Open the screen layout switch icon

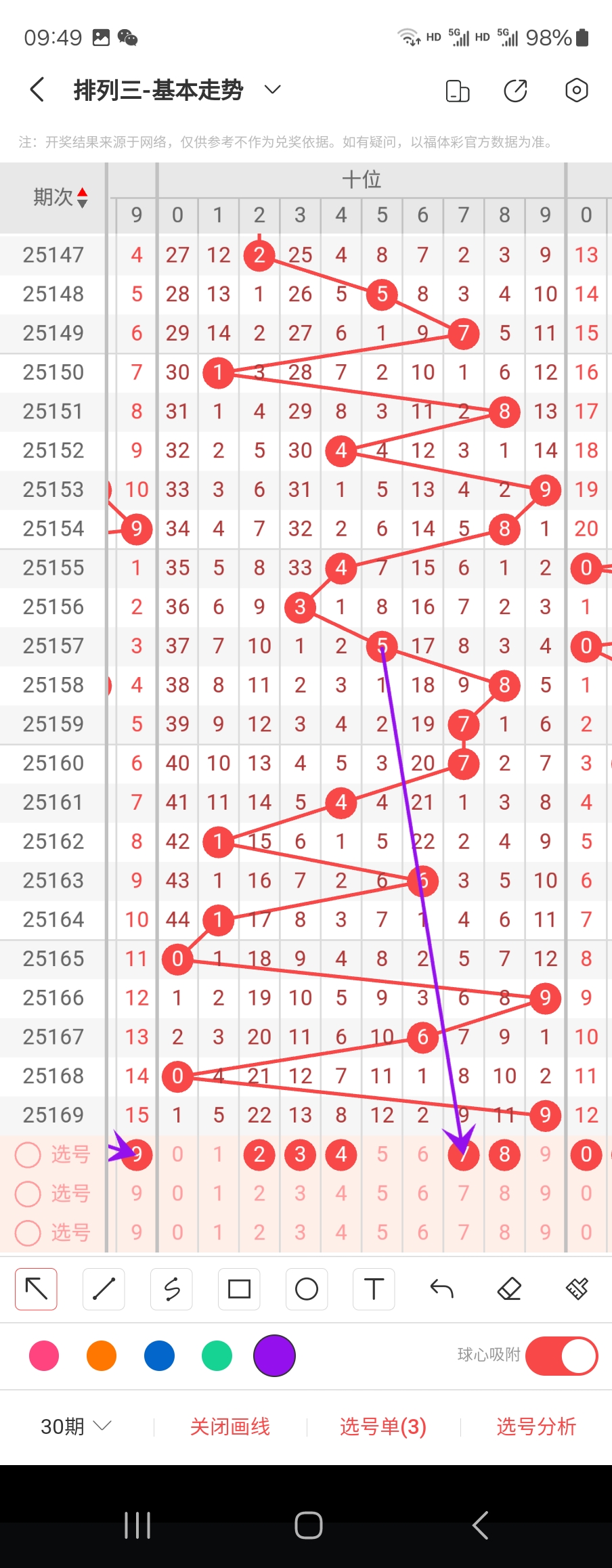458,90
